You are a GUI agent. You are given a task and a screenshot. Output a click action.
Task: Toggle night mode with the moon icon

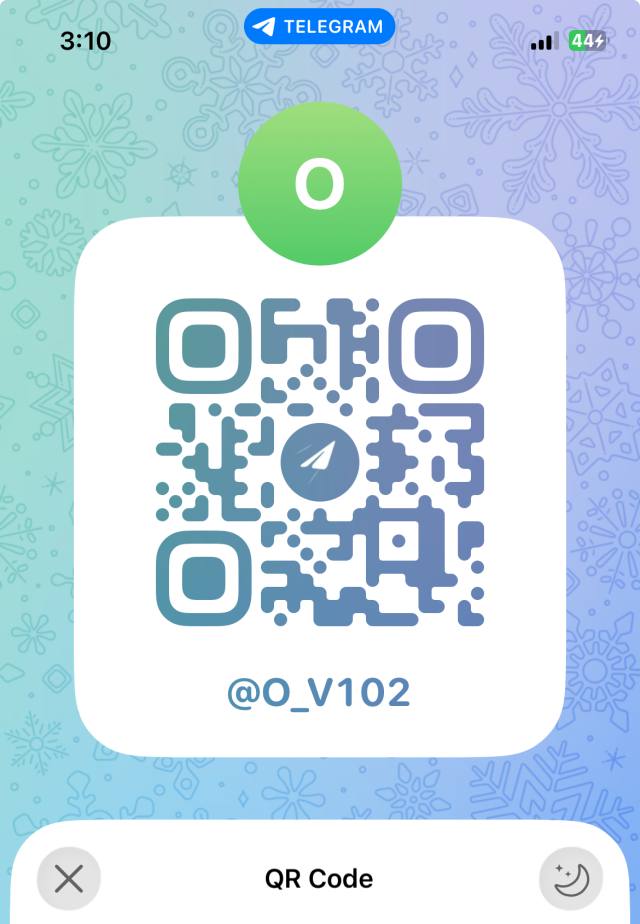(571, 879)
